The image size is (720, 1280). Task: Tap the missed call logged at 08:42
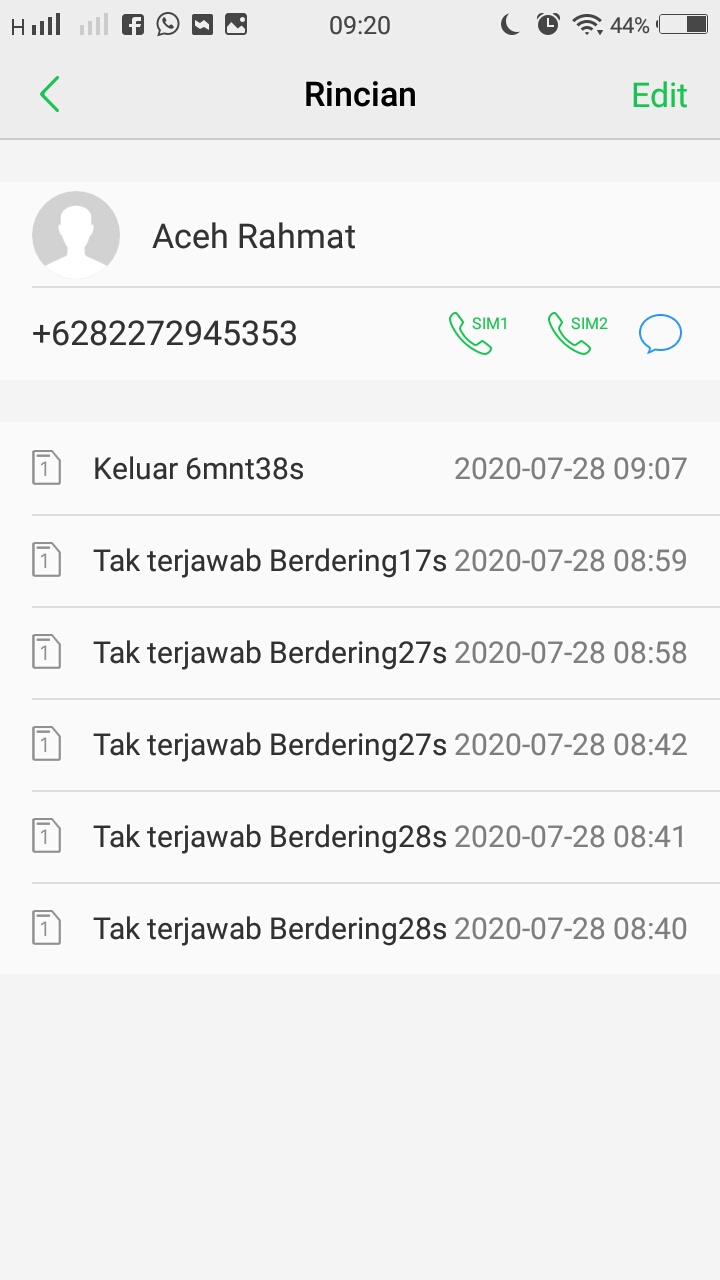360,744
